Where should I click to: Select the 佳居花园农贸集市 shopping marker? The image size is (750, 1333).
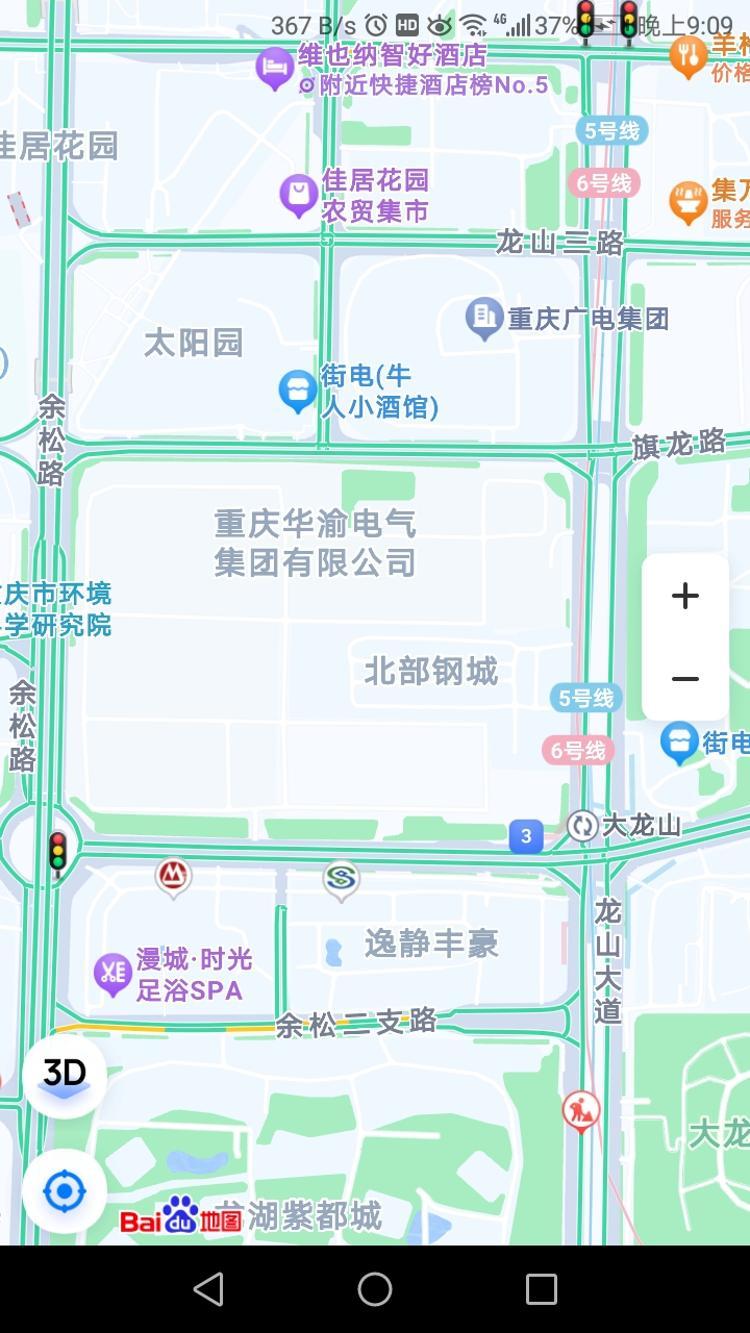click(x=298, y=195)
